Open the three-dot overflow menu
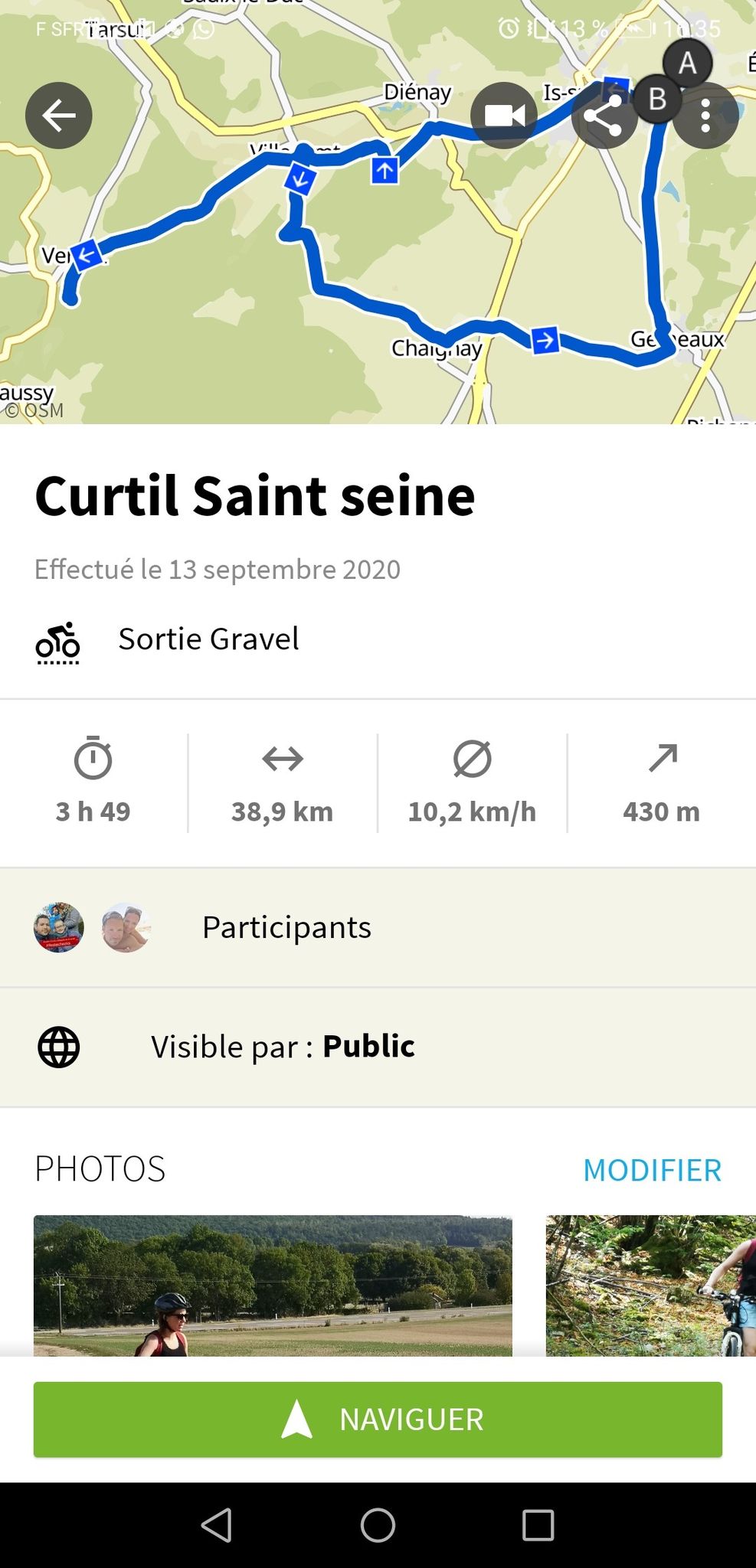The width and height of the screenshot is (756, 1568). (x=705, y=116)
